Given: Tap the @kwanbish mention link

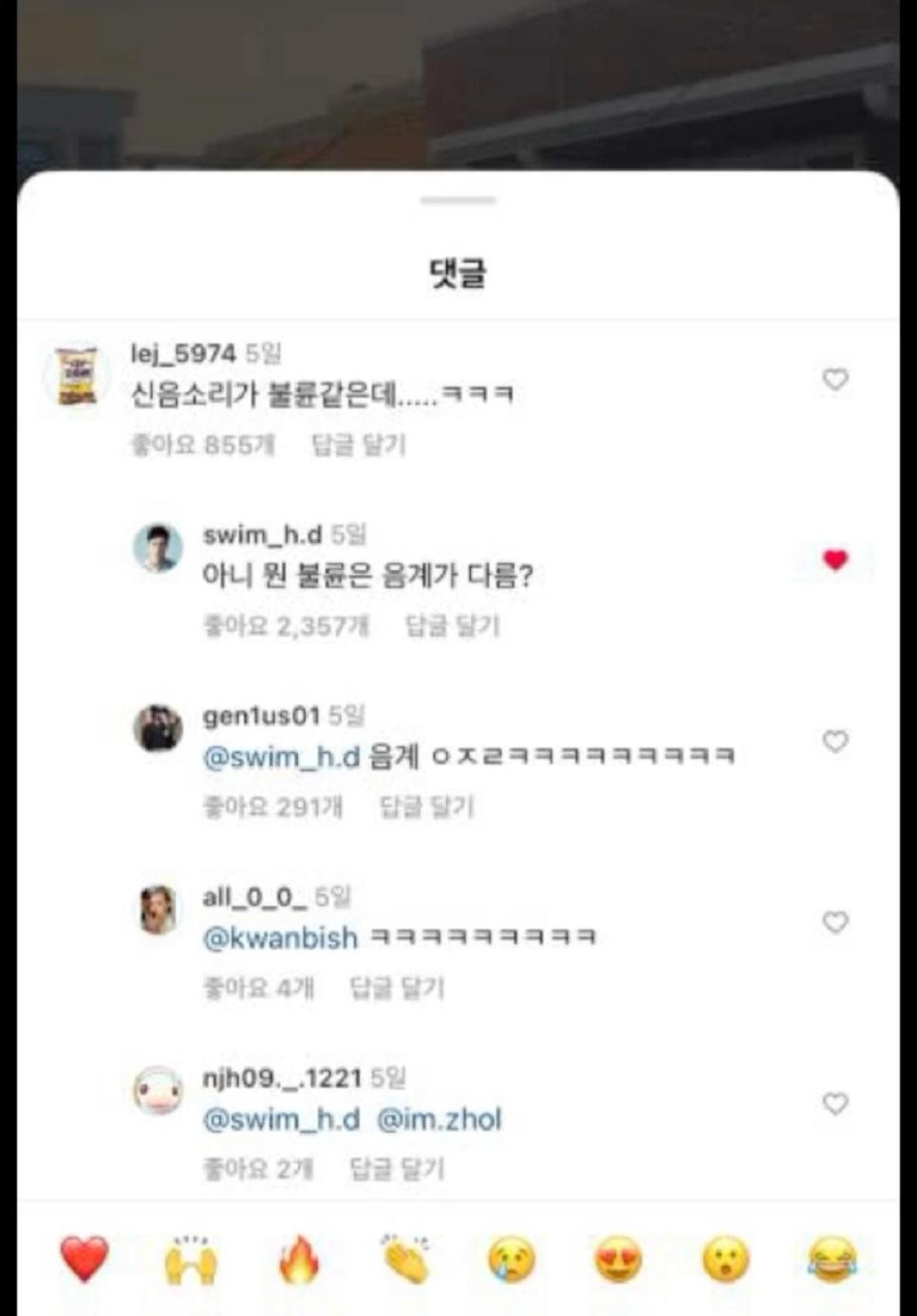Looking at the screenshot, I should [280, 937].
